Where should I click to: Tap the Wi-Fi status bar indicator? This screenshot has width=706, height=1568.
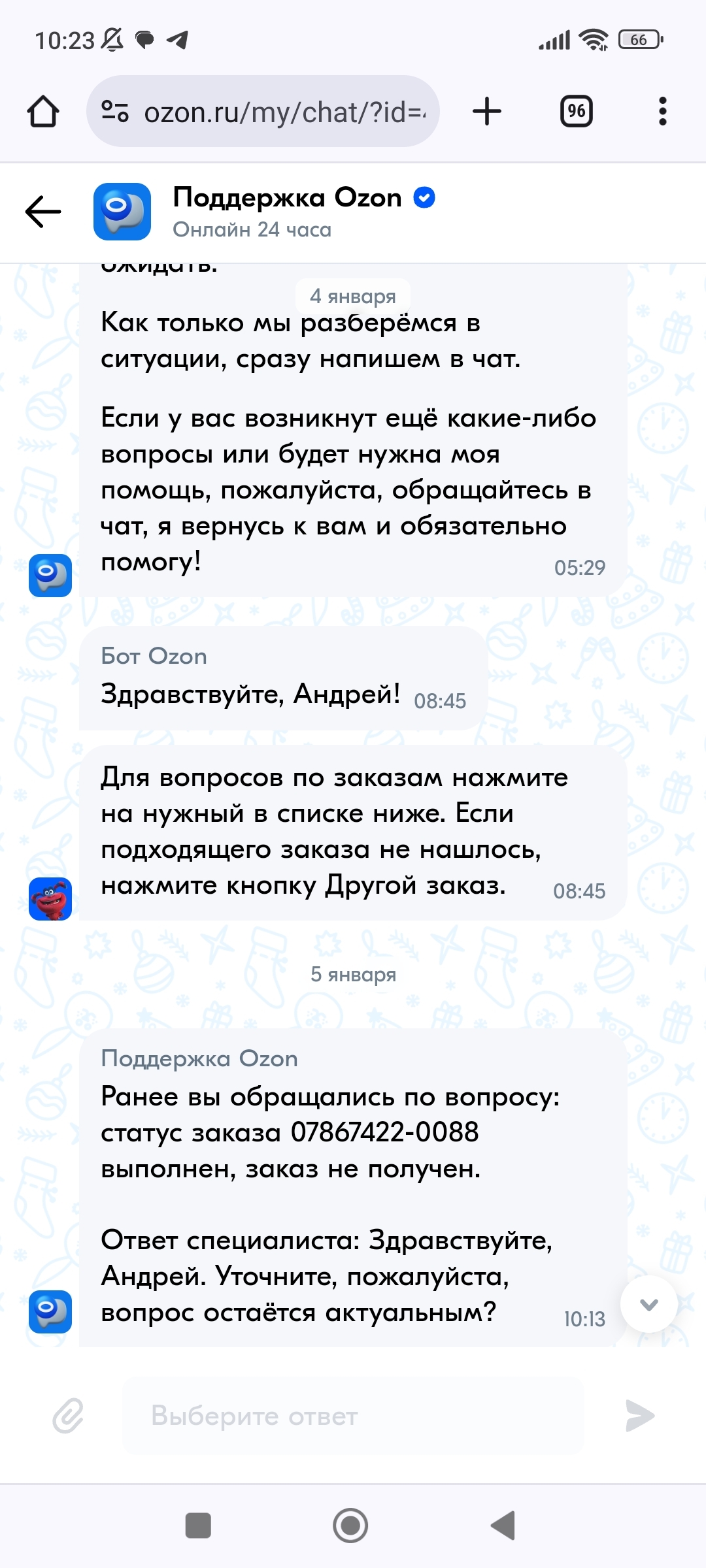click(x=594, y=41)
